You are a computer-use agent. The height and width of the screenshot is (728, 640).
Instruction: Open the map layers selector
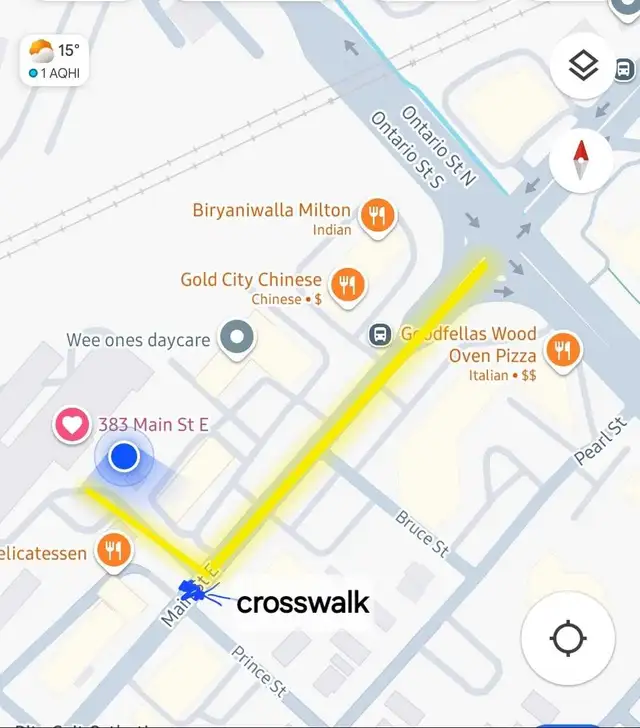583,66
